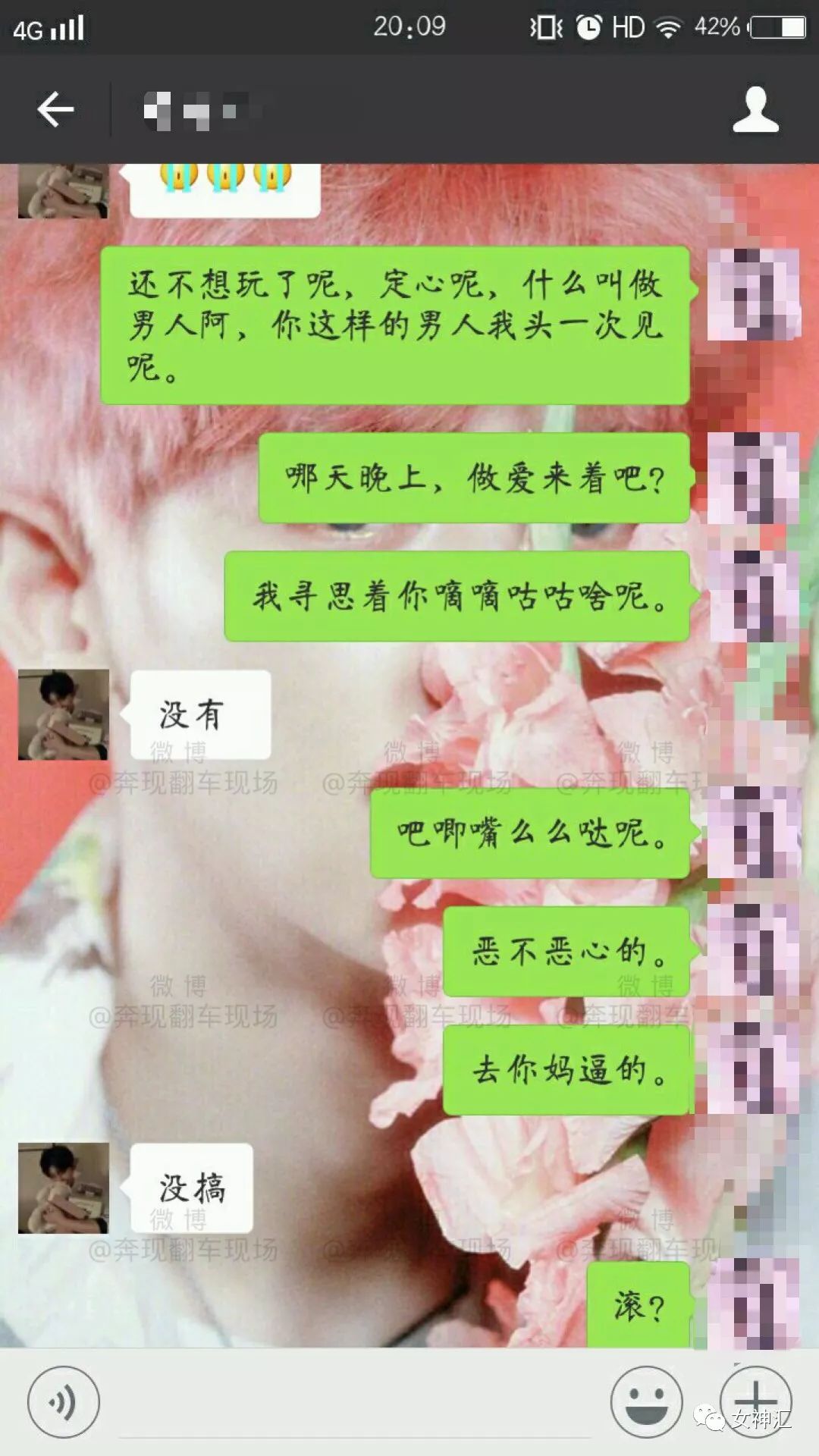Open sender's avatar beside 没搞 message
The image size is (819, 1456).
point(63,1188)
